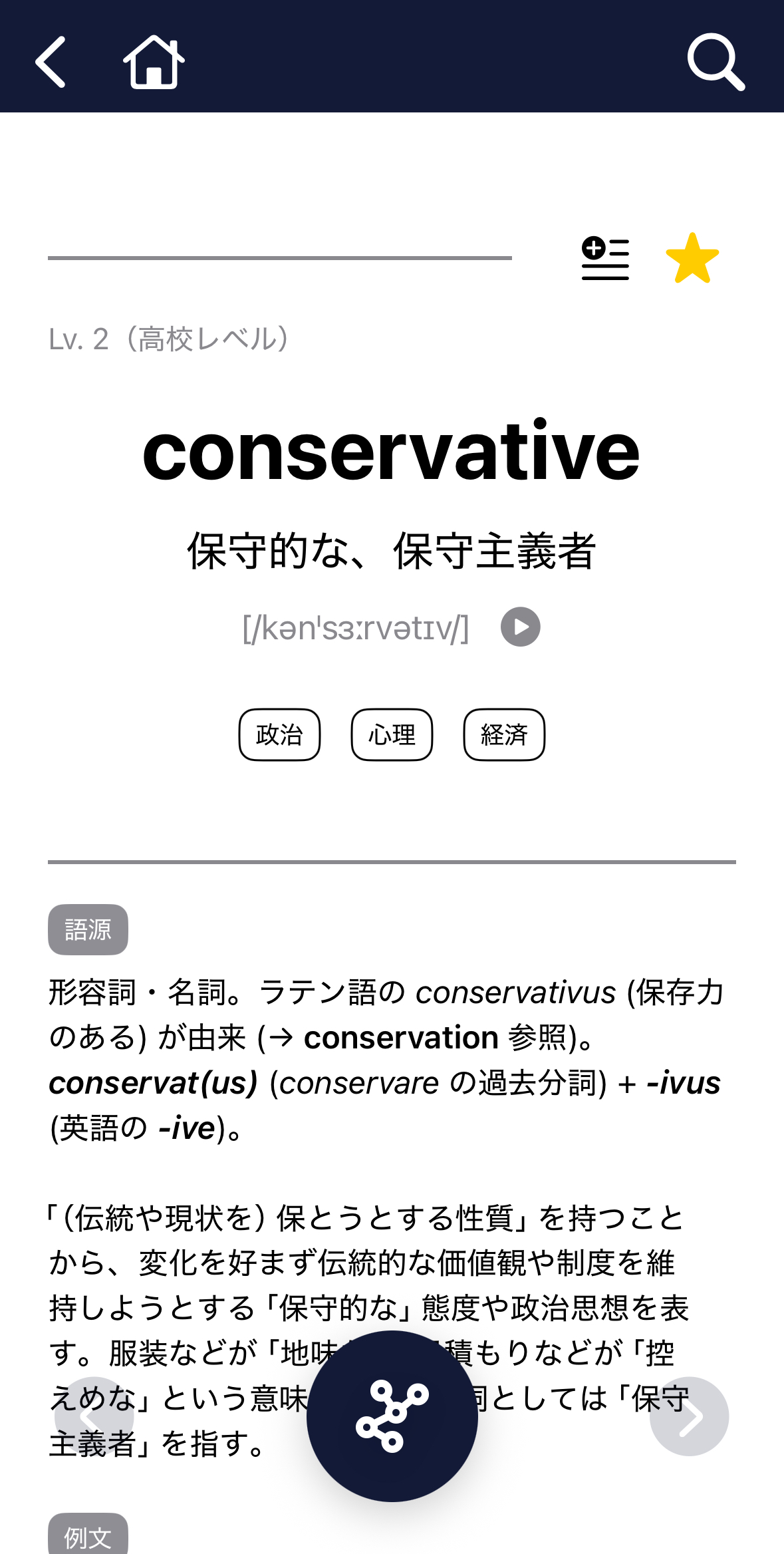Open the word network floating button
The width and height of the screenshot is (784, 1554).
click(x=392, y=1416)
